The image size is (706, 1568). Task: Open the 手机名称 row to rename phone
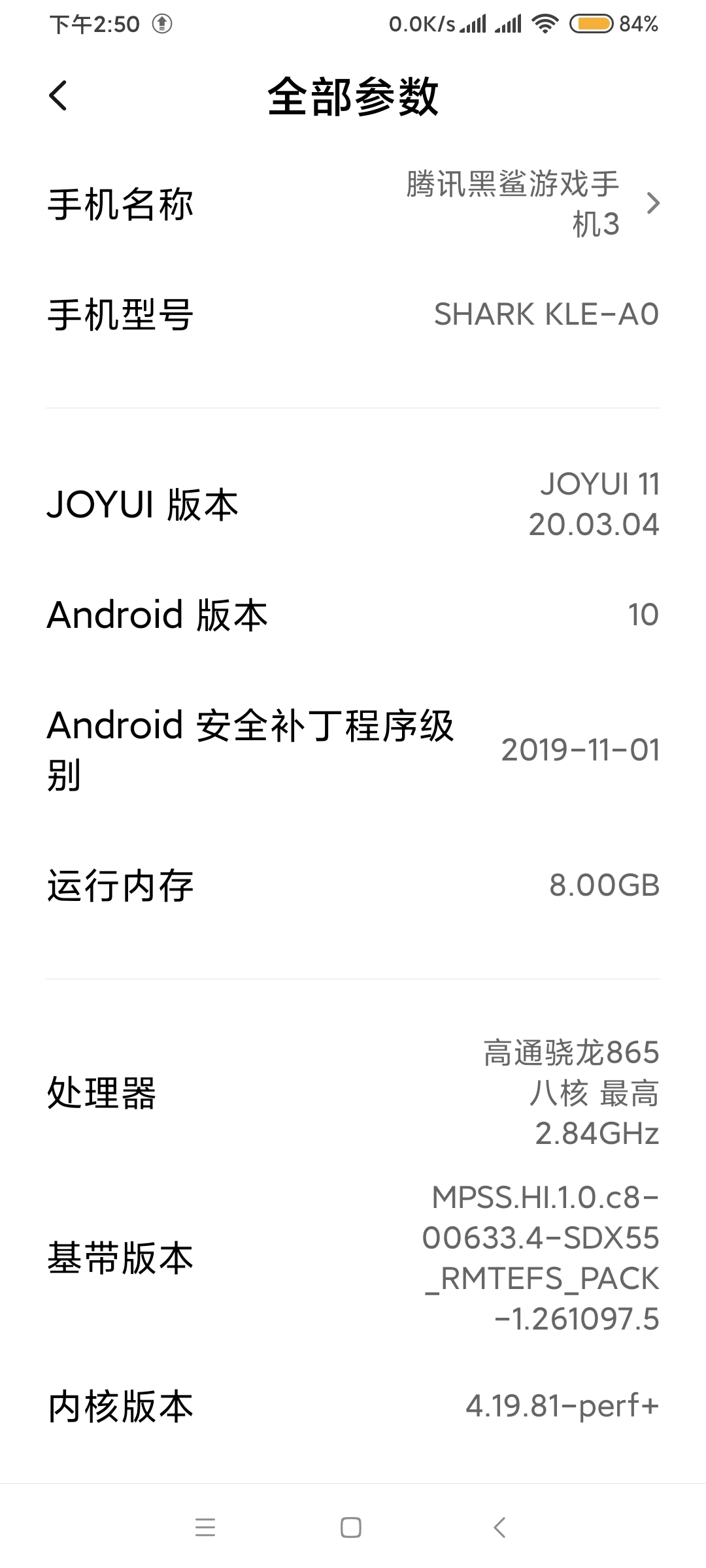click(353, 204)
